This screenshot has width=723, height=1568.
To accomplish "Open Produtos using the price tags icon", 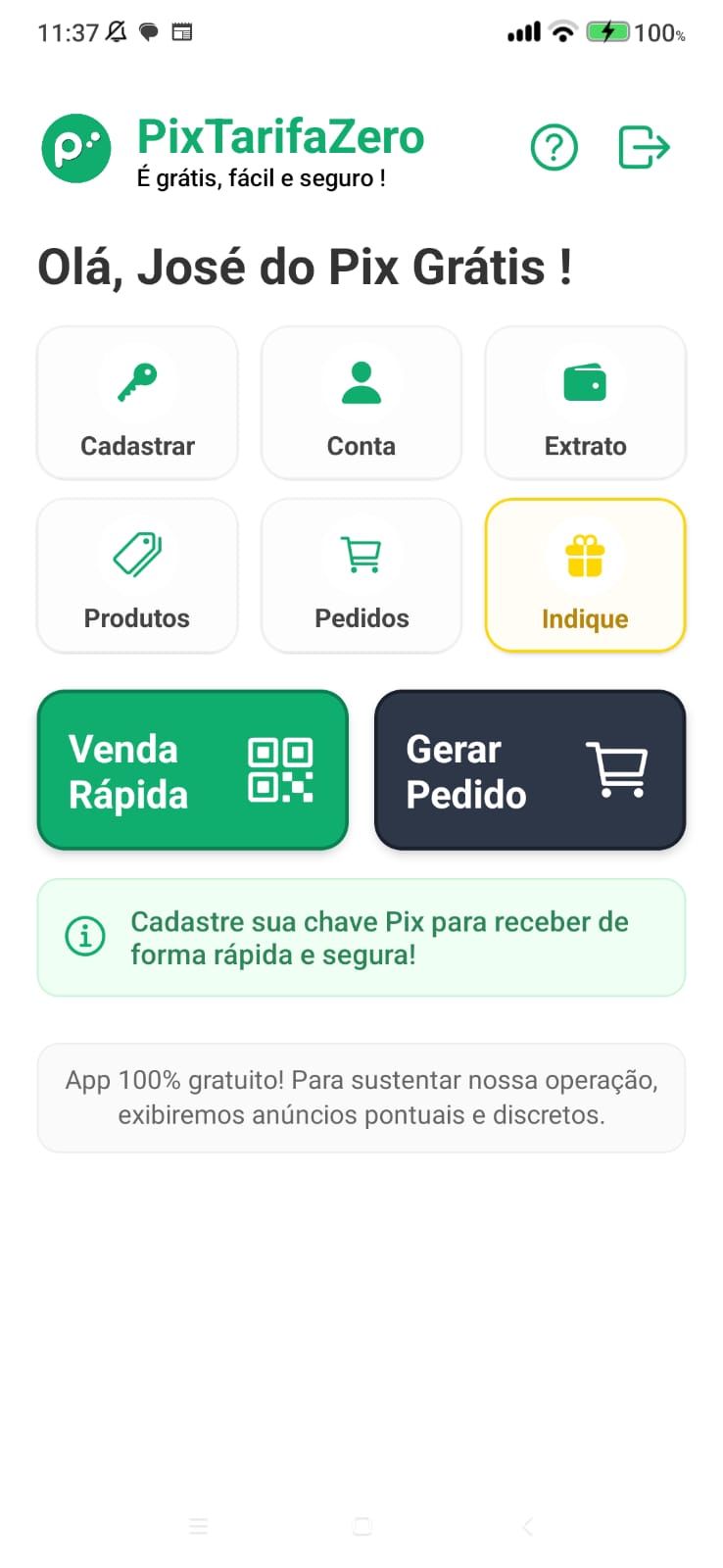I will click(x=137, y=554).
